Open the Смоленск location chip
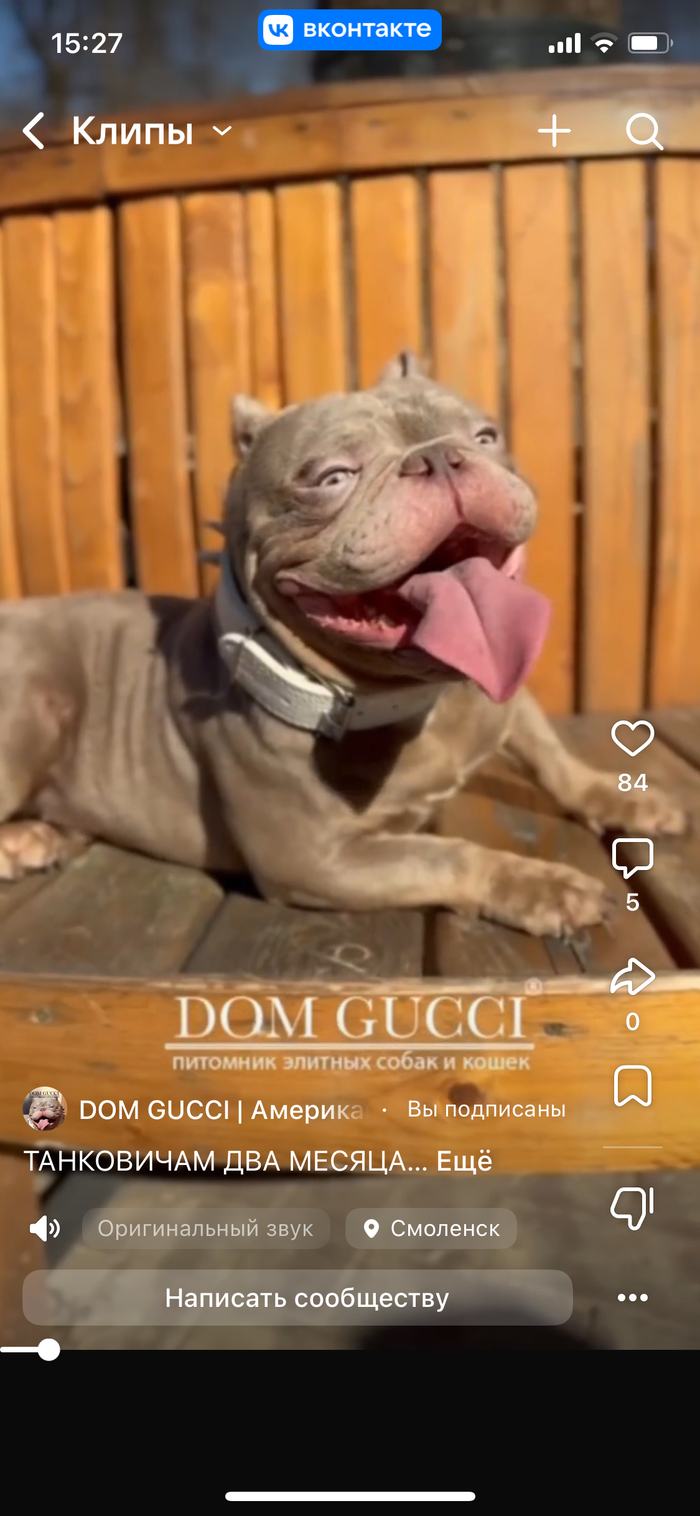 pyautogui.click(x=431, y=1229)
